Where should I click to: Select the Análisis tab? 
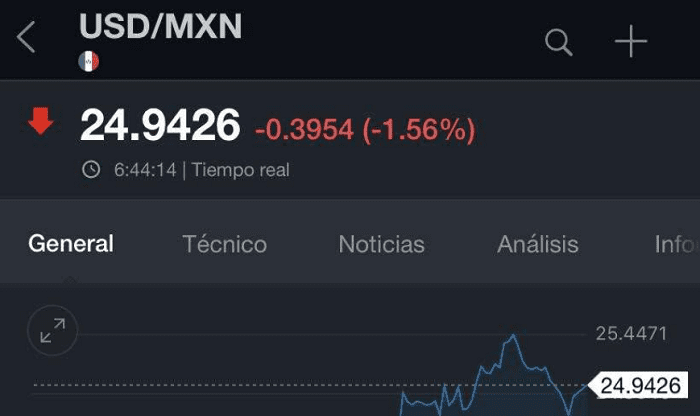[x=538, y=244]
